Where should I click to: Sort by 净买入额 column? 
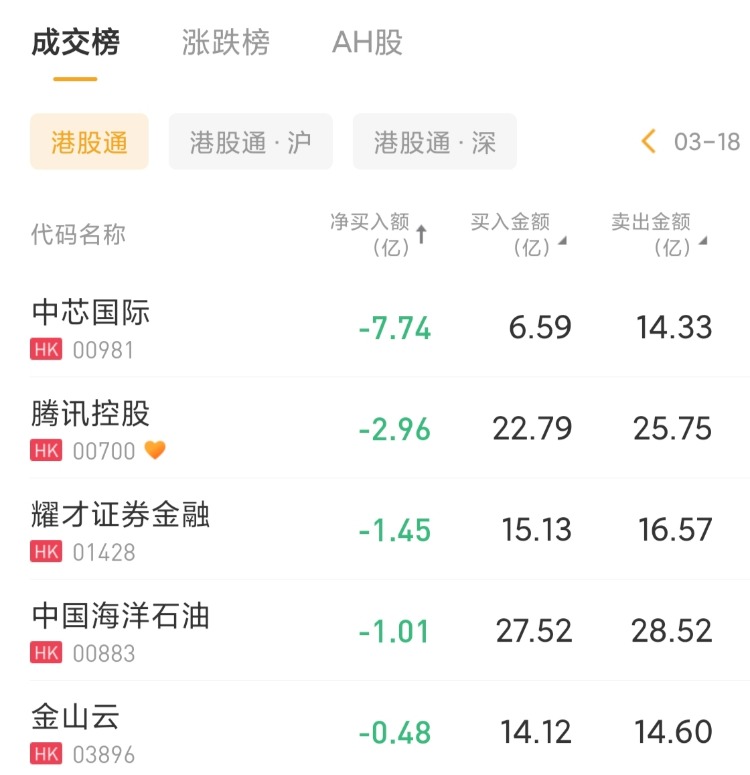pyautogui.click(x=378, y=234)
